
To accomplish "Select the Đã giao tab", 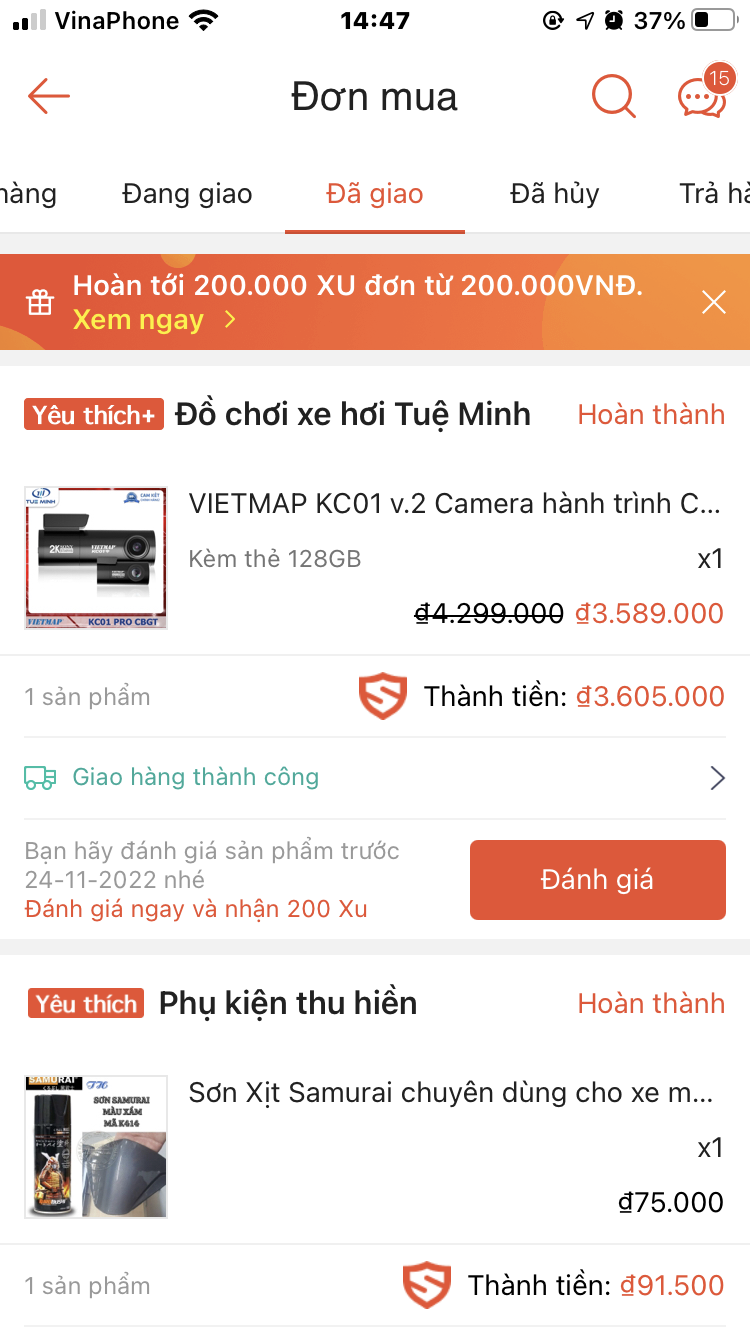I will tap(375, 194).
